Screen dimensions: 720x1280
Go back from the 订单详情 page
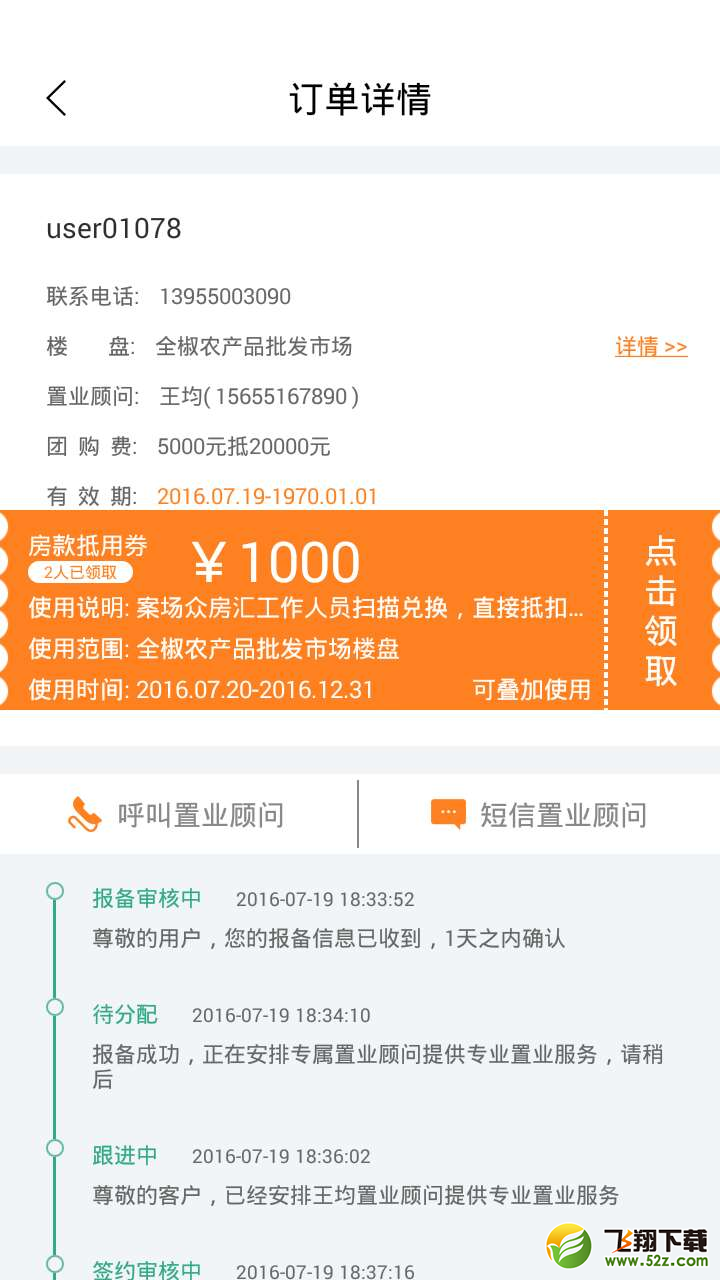(x=56, y=98)
